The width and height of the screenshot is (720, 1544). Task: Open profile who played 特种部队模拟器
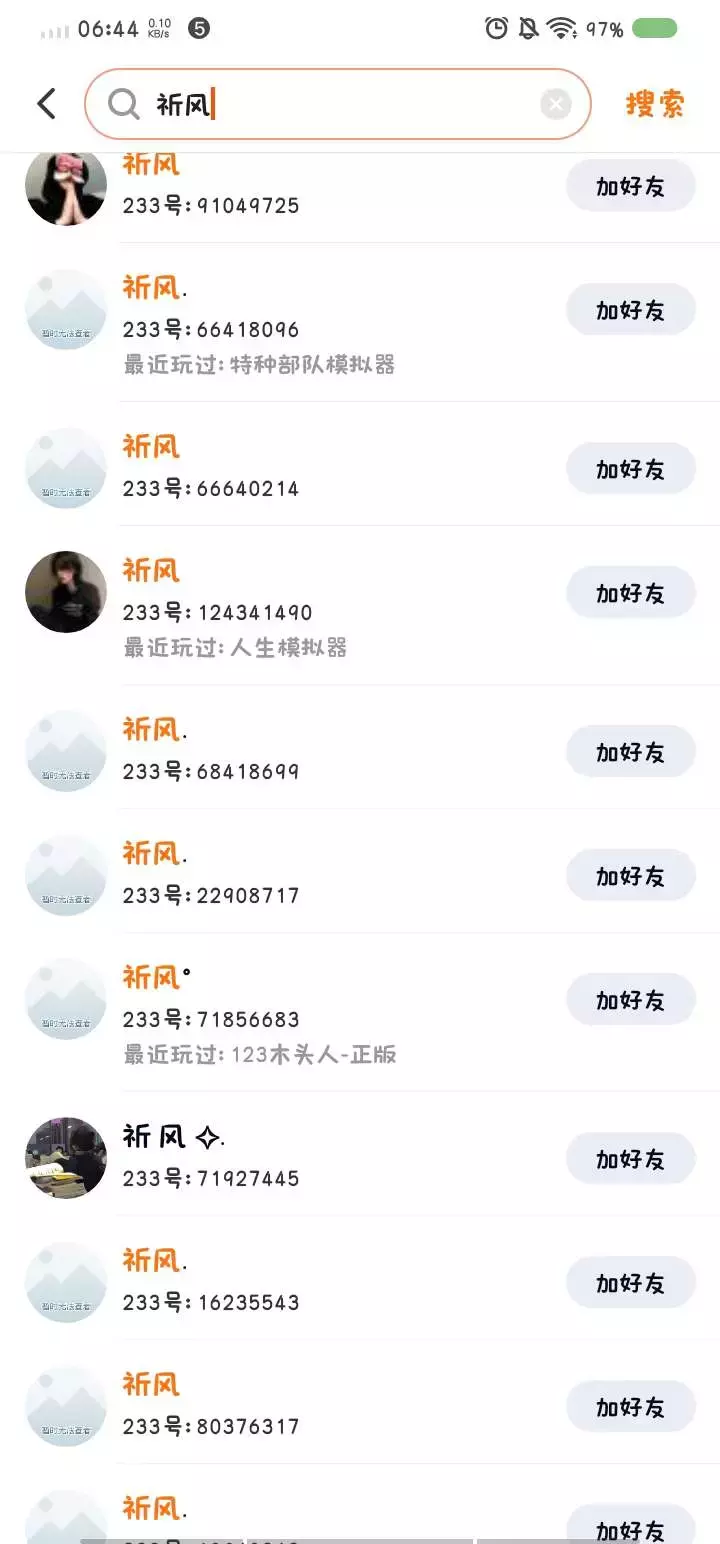click(66, 310)
